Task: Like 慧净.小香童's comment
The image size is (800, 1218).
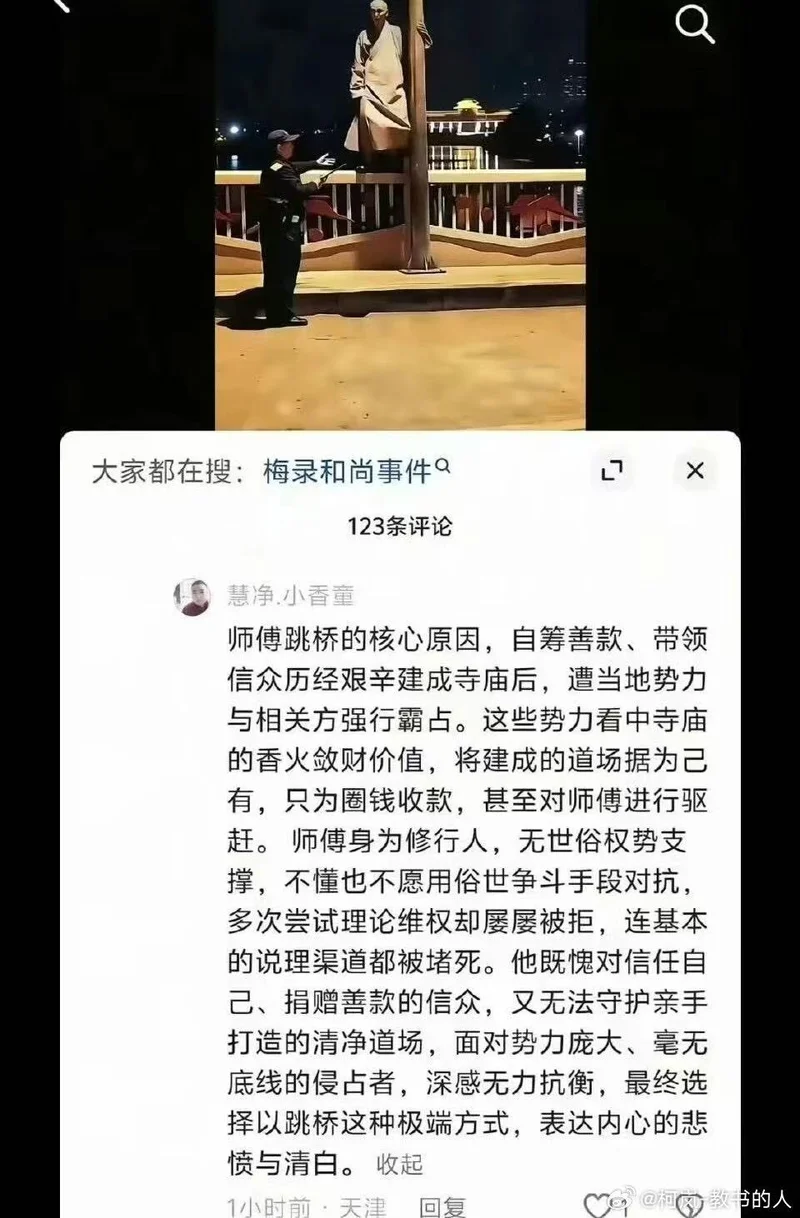Action: coord(597,1205)
